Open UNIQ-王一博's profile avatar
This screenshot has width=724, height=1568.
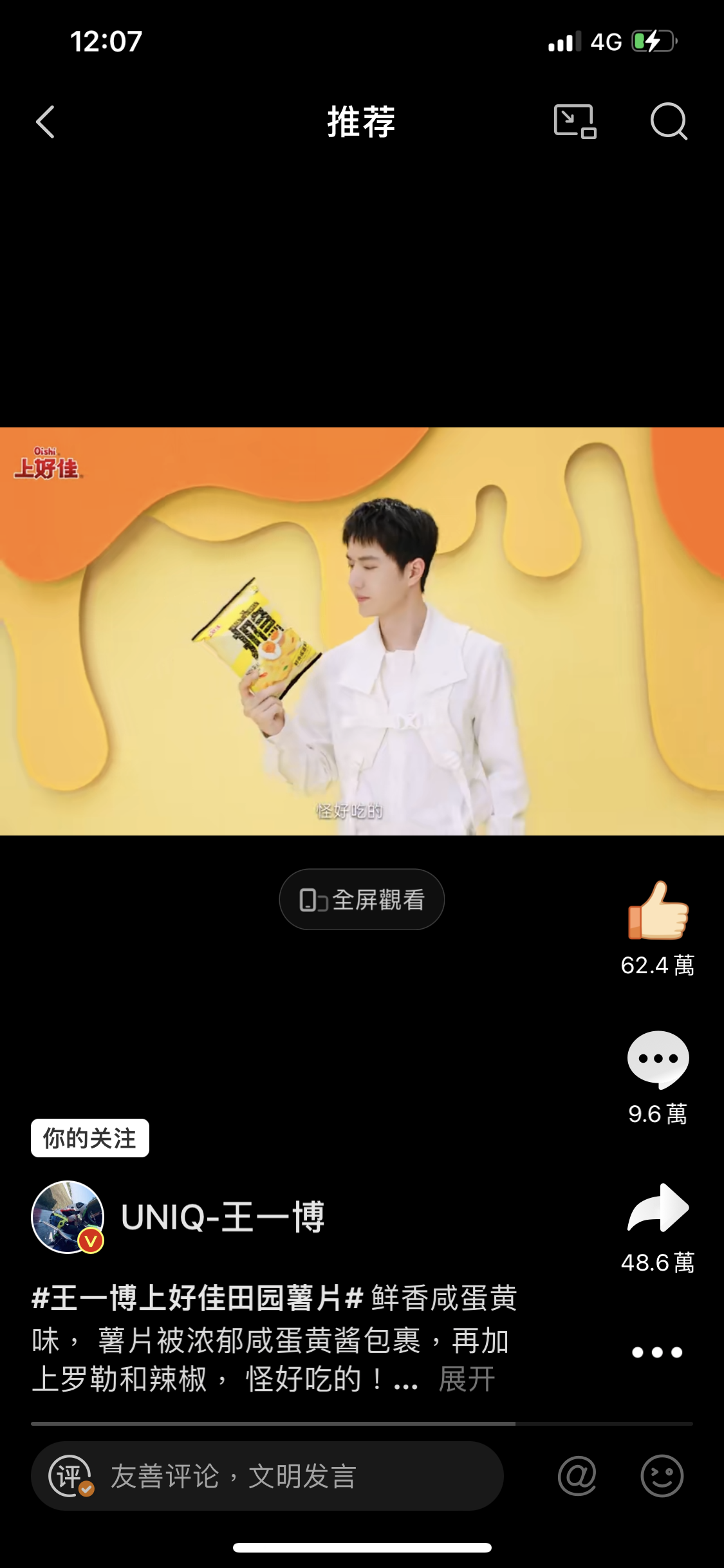(x=68, y=1217)
